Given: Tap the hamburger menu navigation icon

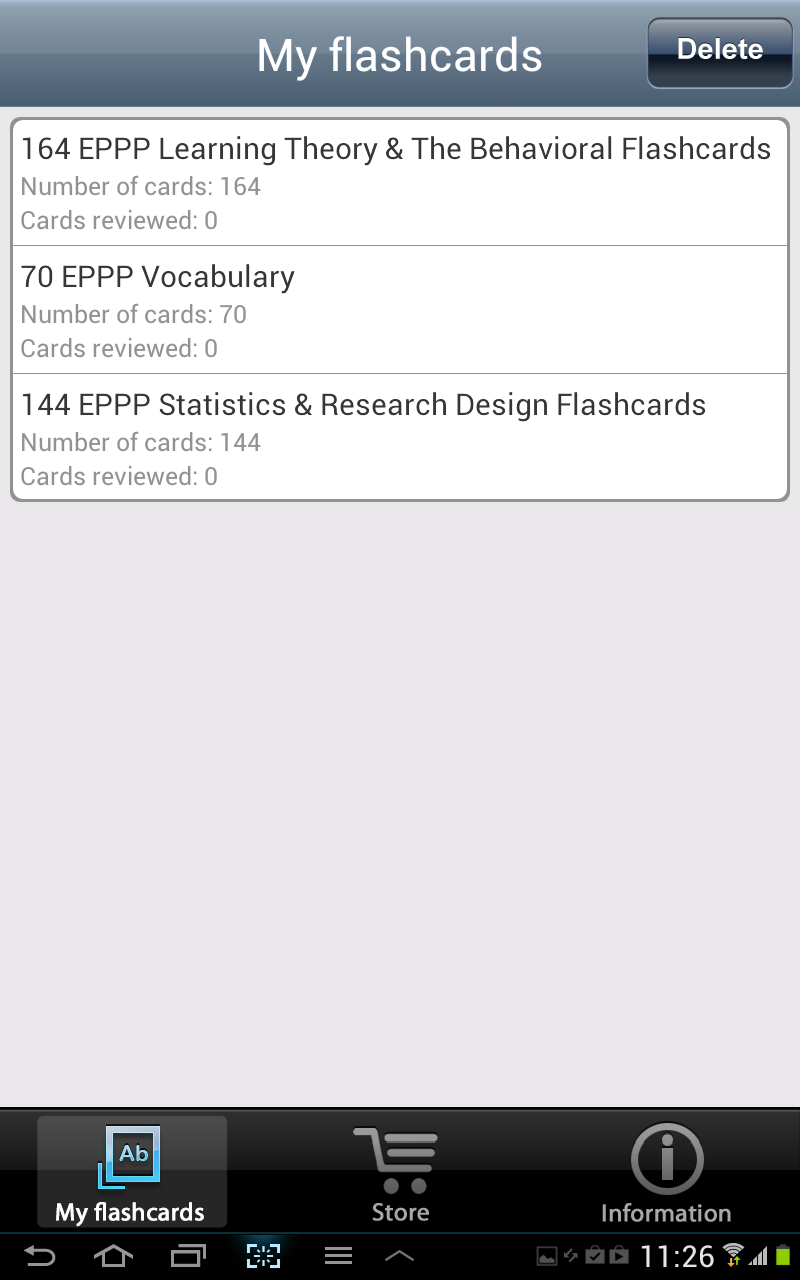Looking at the screenshot, I should pyautogui.click(x=338, y=1255).
